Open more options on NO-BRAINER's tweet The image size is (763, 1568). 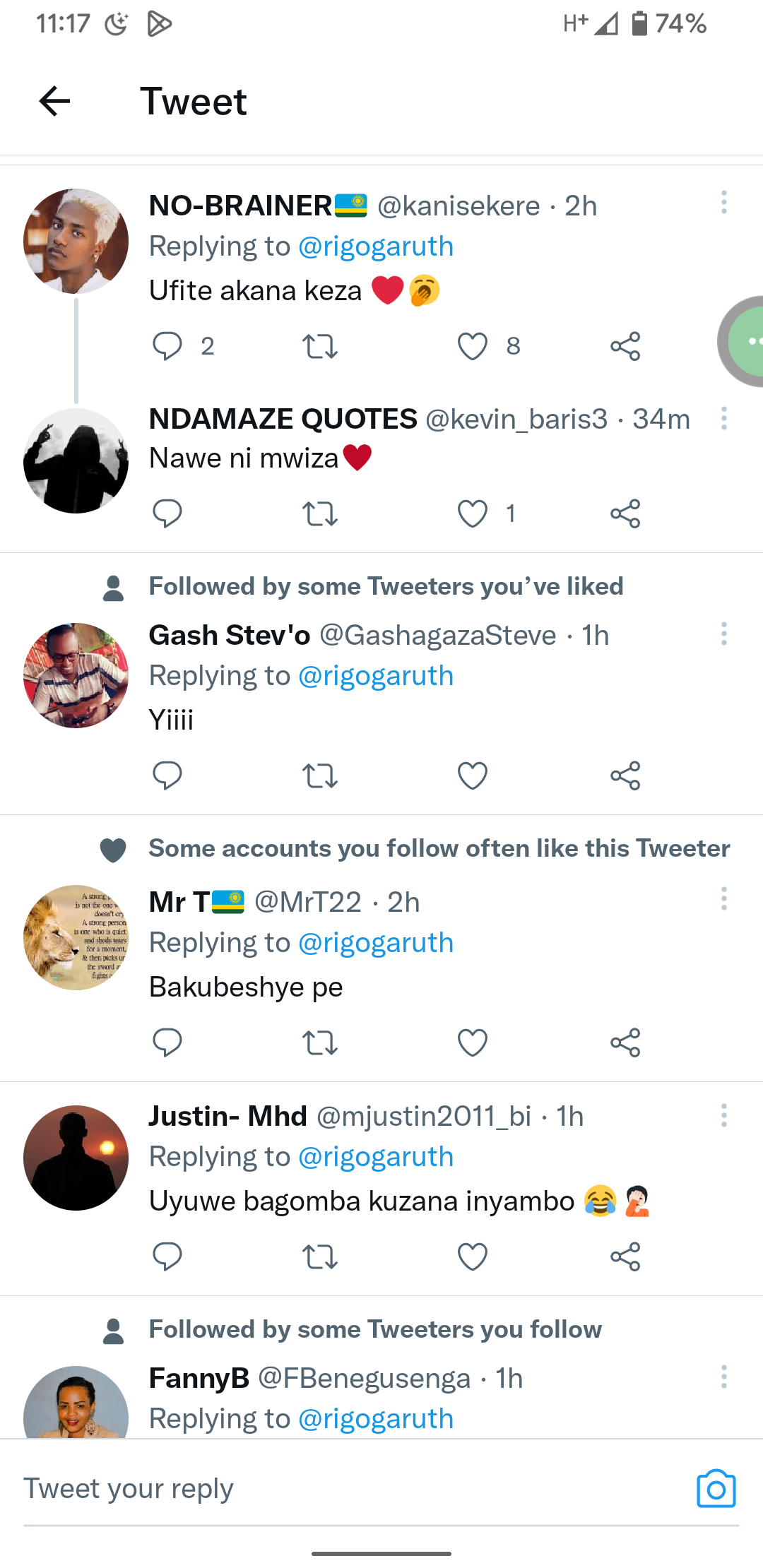[724, 202]
